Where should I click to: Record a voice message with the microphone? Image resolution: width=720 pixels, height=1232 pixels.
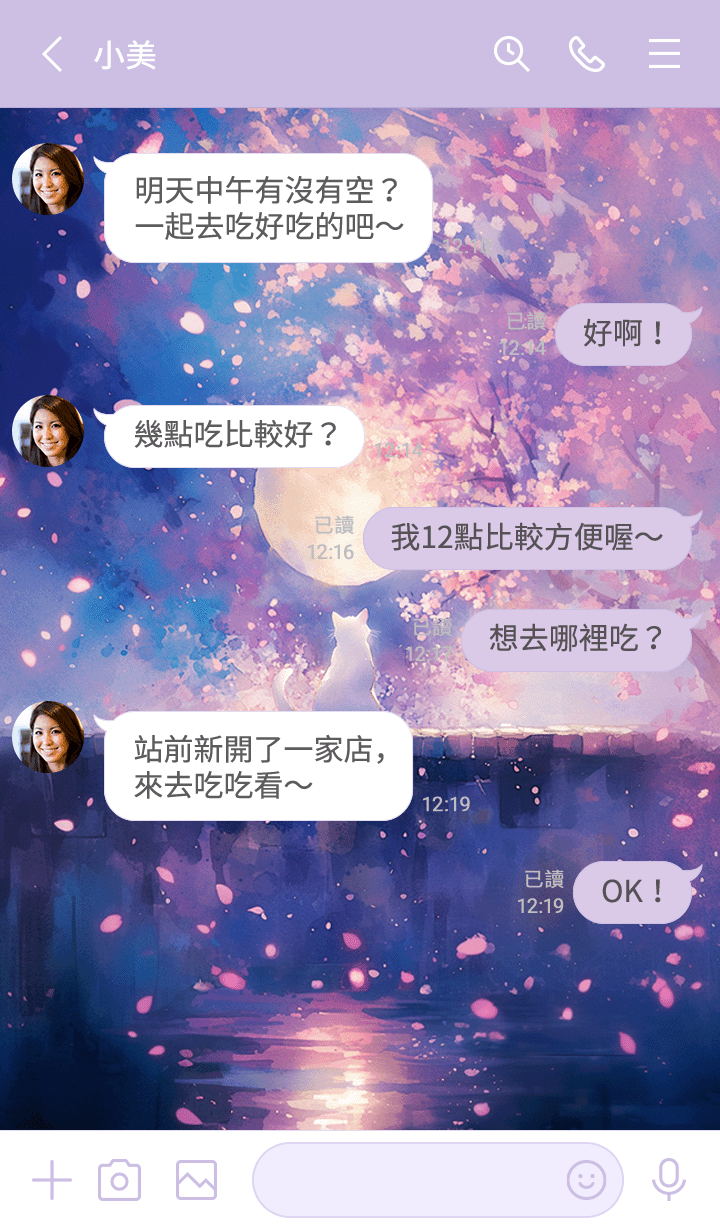click(x=669, y=1181)
